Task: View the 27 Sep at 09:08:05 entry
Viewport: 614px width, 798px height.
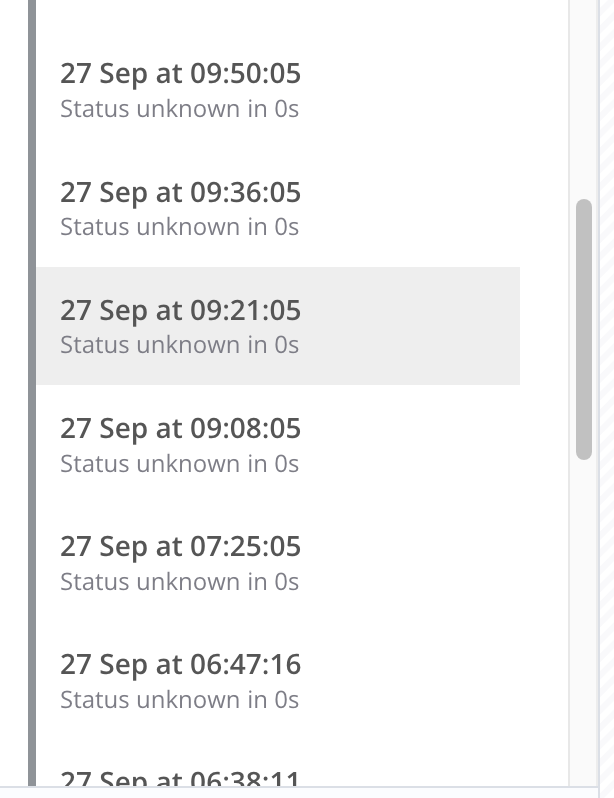Action: [x=180, y=444]
